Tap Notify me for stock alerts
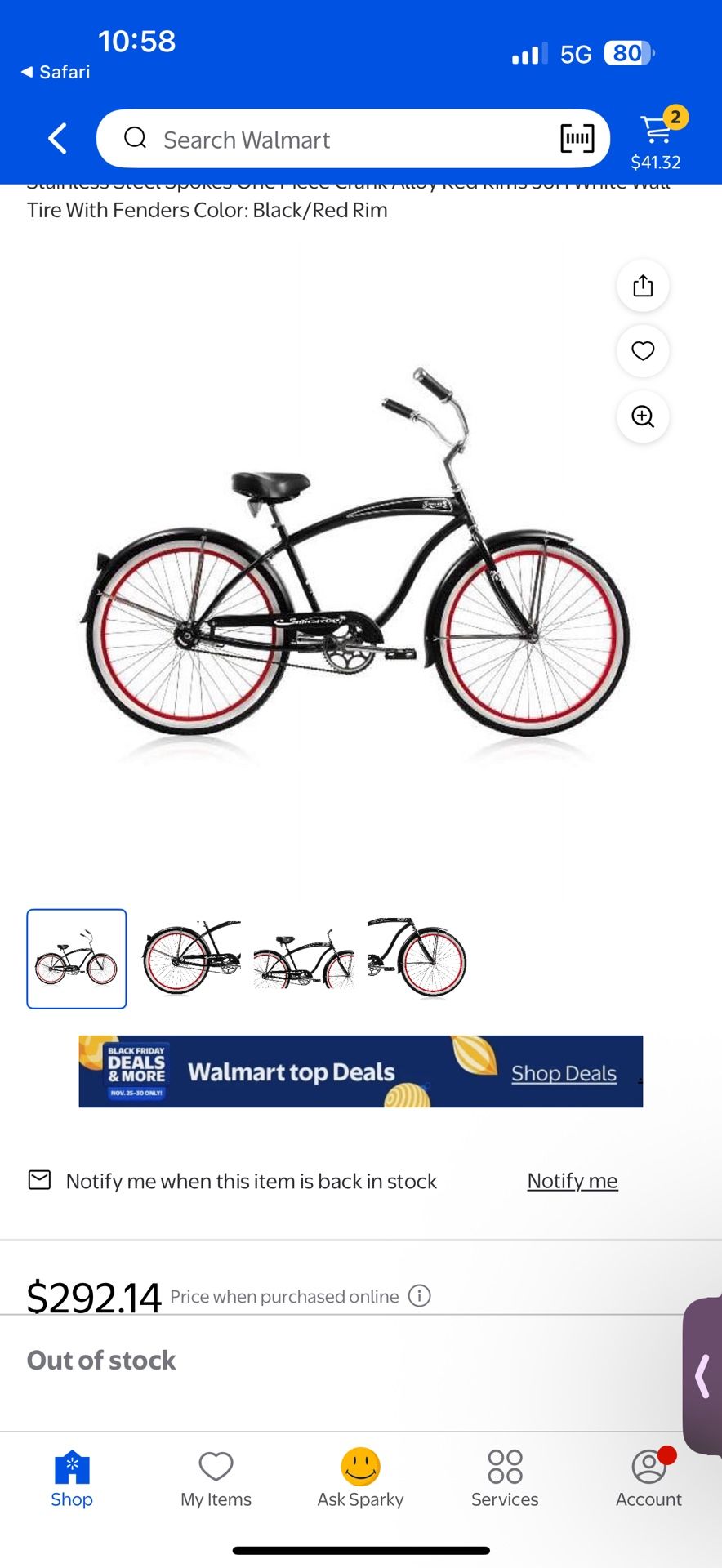The height and width of the screenshot is (1568, 722). coord(572,1180)
